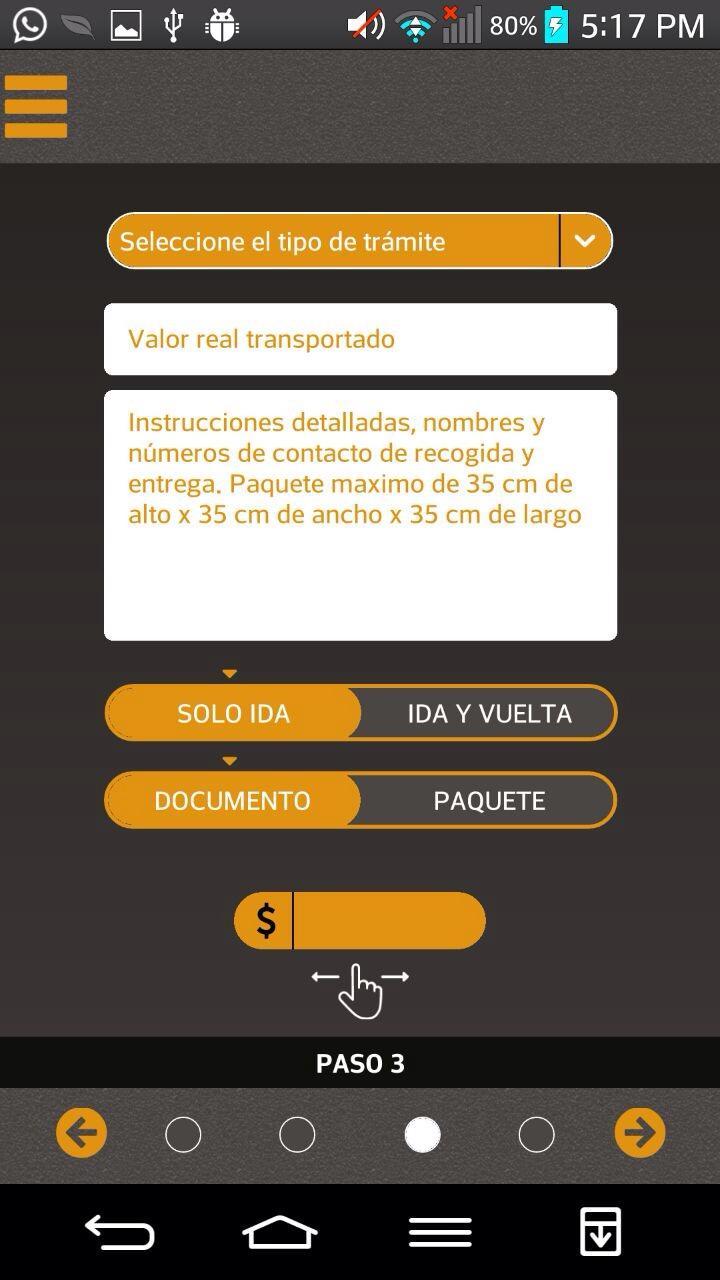Viewport: 720px width, 1280px height.
Task: Tap the orange forward arrow to continue
Action: tap(639, 1132)
